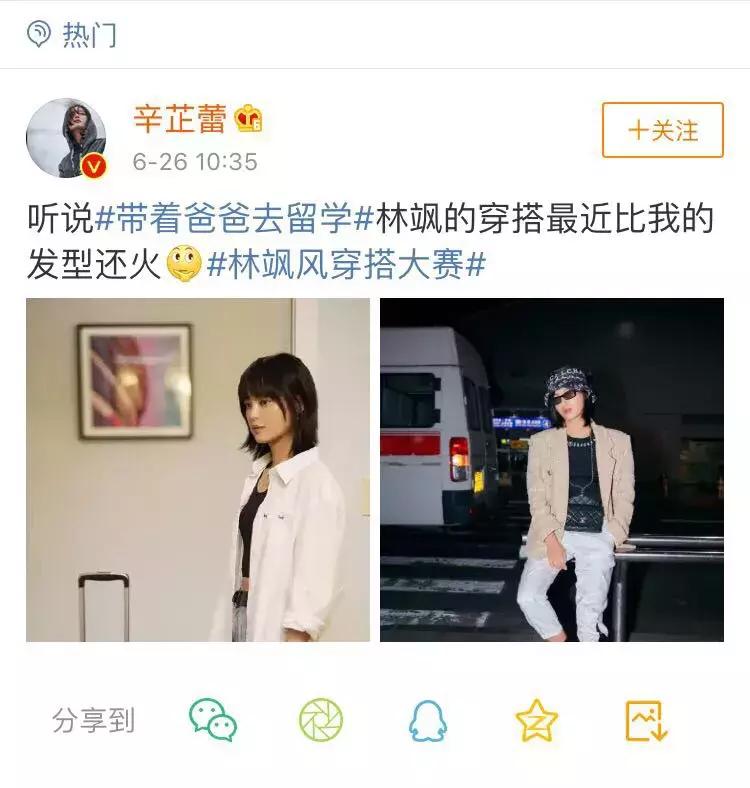Save images using the picture icon
This screenshot has height=788, width=750.
pyautogui.click(x=645, y=716)
